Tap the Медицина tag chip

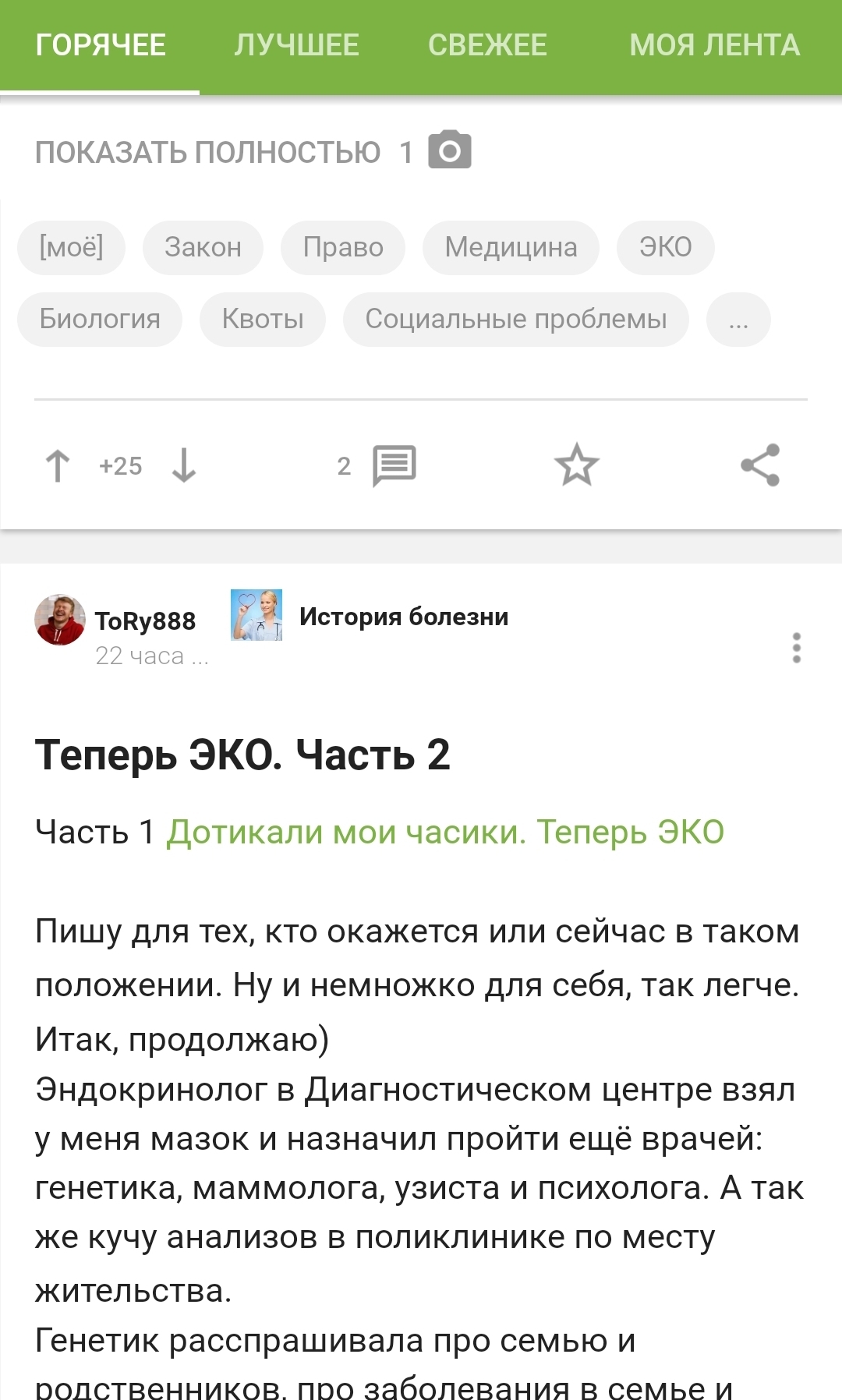click(x=511, y=248)
